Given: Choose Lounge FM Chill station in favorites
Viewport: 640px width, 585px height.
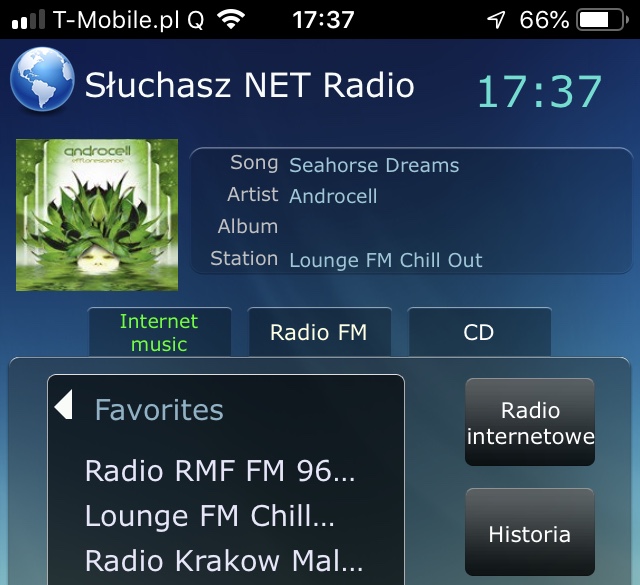Looking at the screenshot, I should pyautogui.click(x=210, y=517).
